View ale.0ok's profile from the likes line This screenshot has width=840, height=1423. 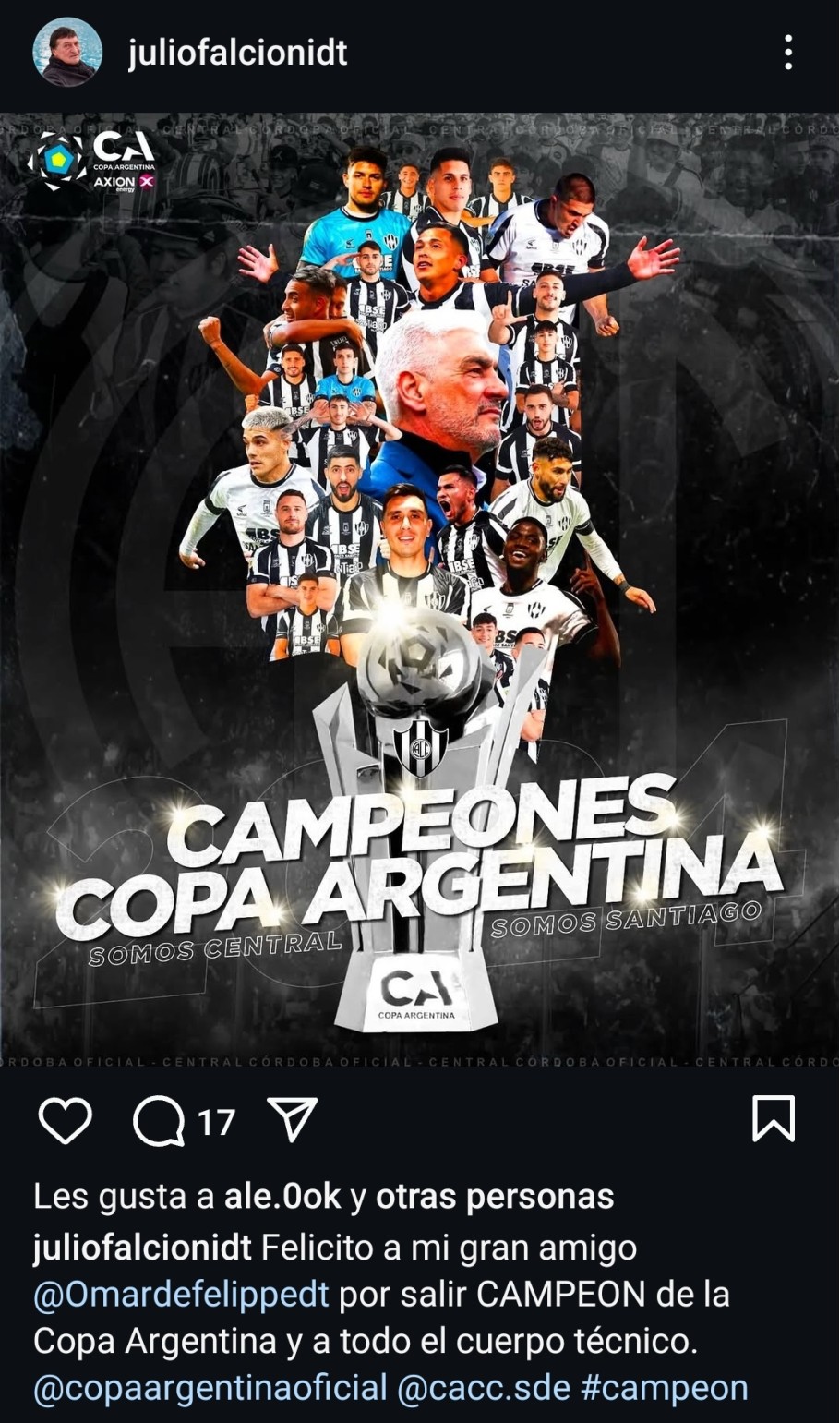(x=282, y=1197)
